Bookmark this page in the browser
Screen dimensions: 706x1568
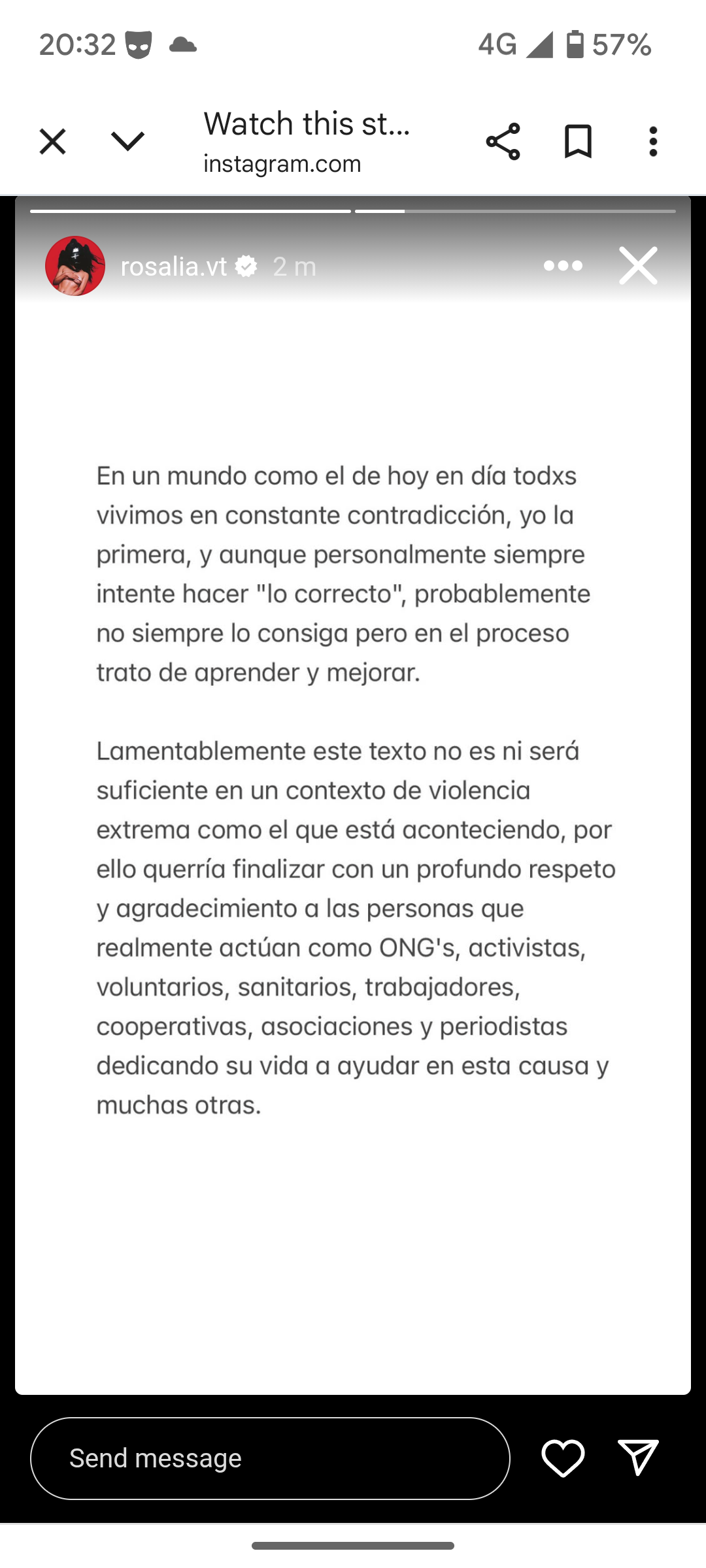click(x=578, y=141)
